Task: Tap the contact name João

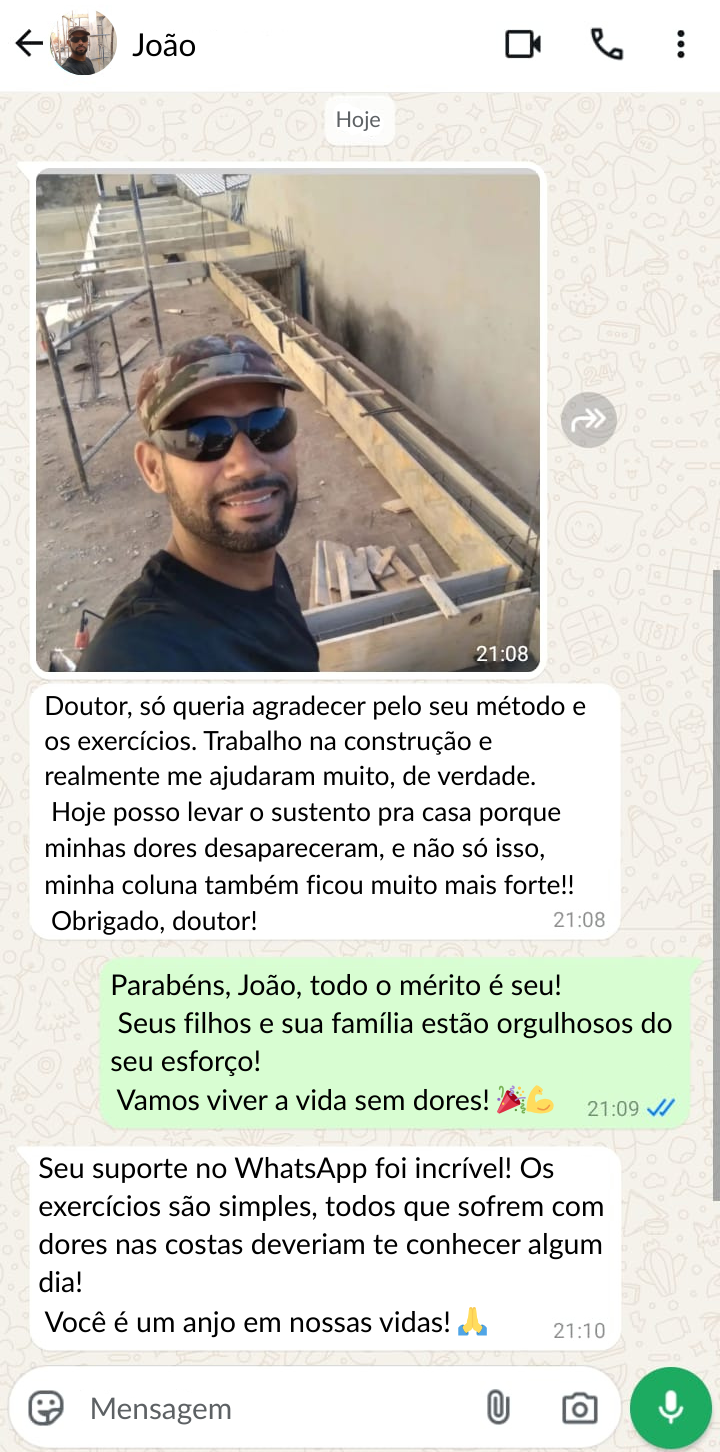Action: 163,45
